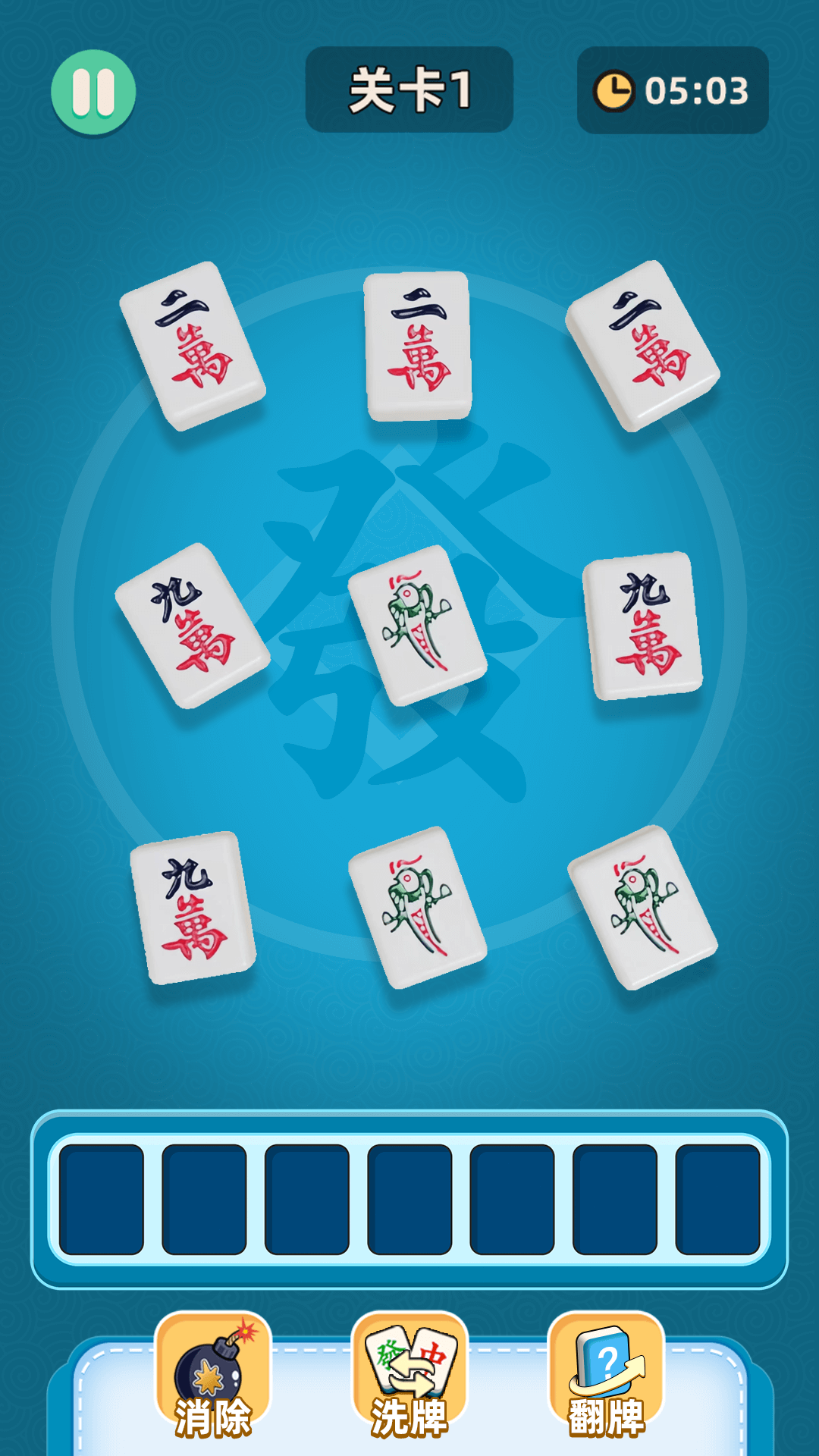Tap the bird tile in the middle row
This screenshot has height=1456, width=819.
416,625
